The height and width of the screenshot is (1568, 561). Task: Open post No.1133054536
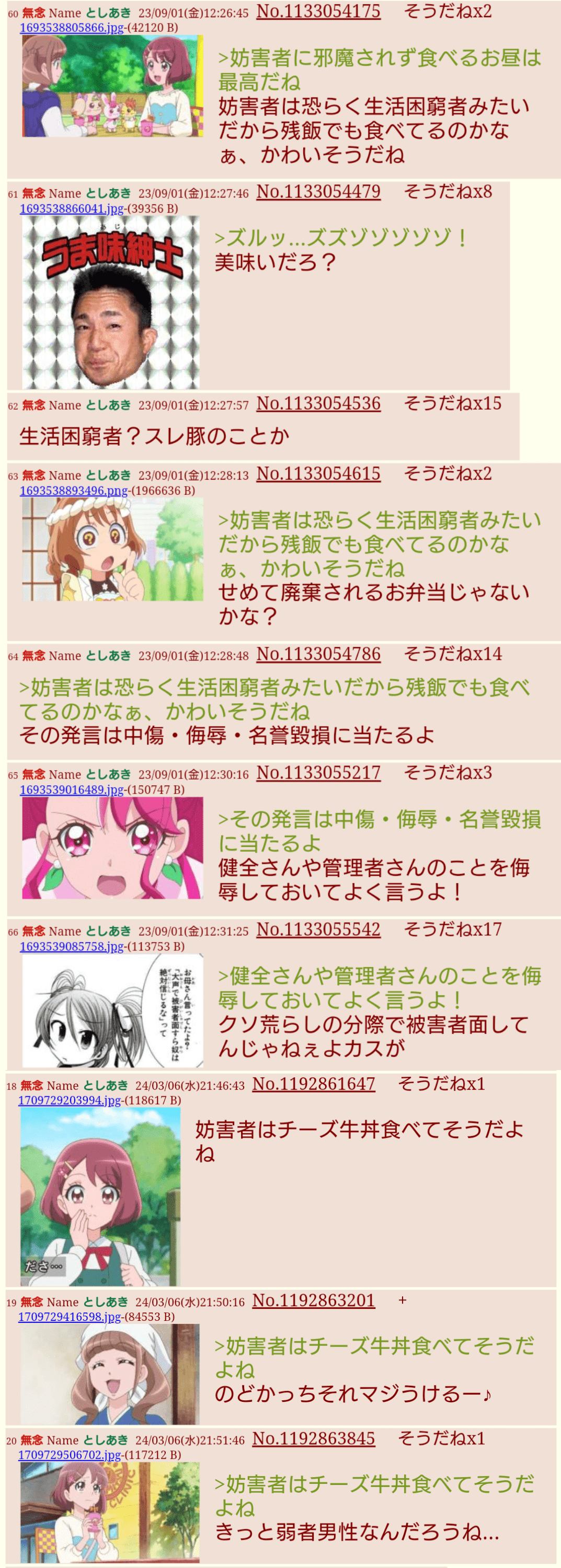coord(318,403)
